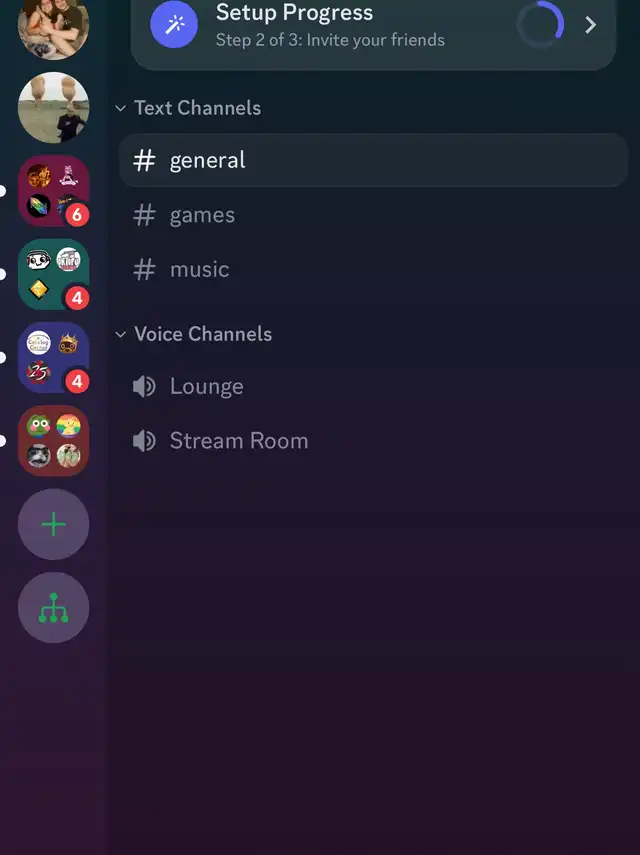Select the server with the outdoor photo avatar
The width and height of the screenshot is (640, 855).
click(53, 107)
